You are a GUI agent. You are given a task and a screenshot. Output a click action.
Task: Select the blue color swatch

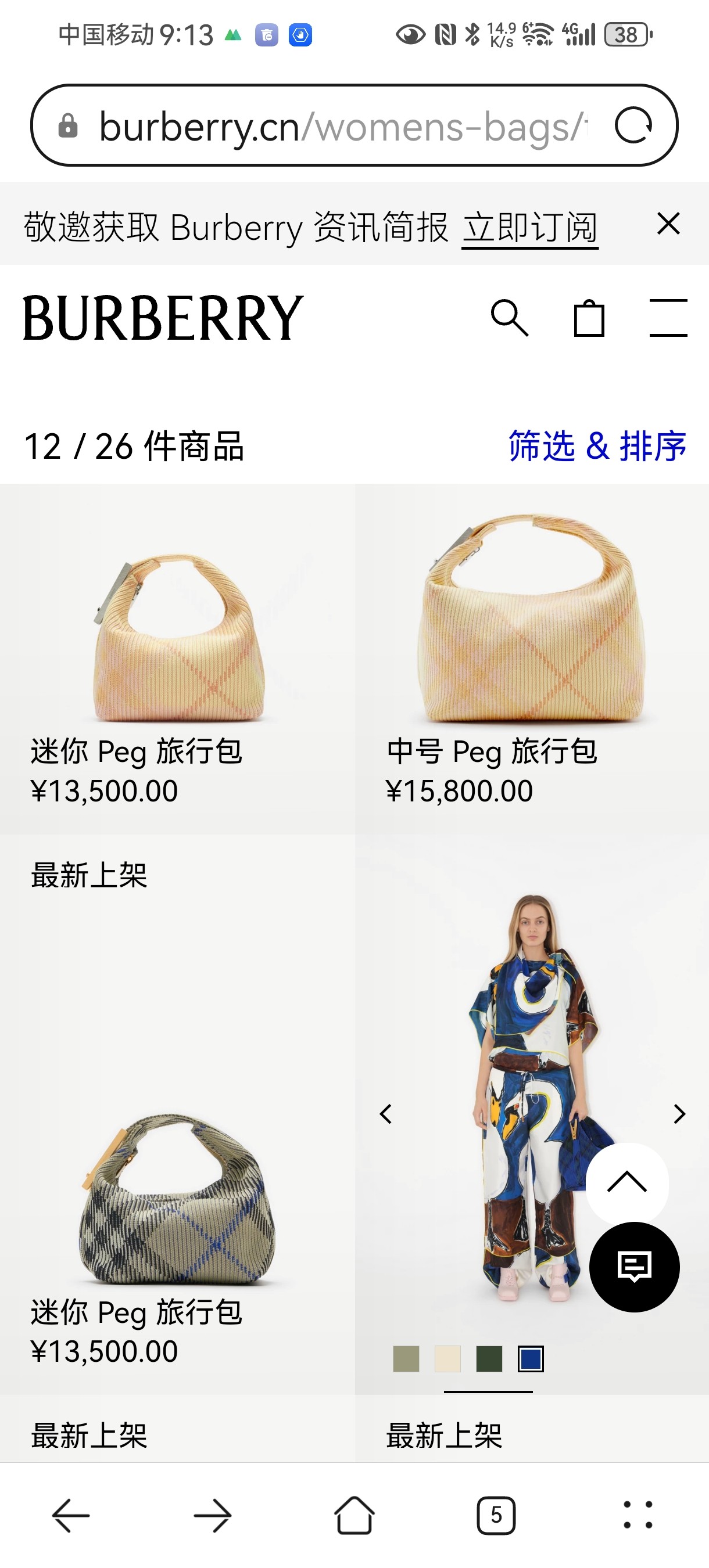[x=531, y=1358]
